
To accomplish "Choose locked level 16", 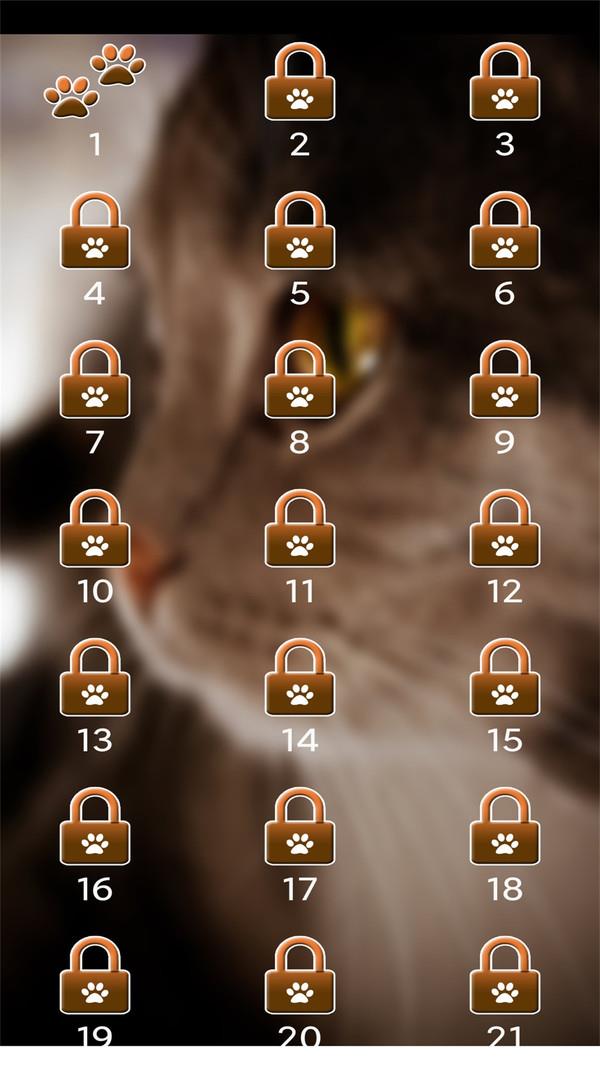I will tap(94, 826).
